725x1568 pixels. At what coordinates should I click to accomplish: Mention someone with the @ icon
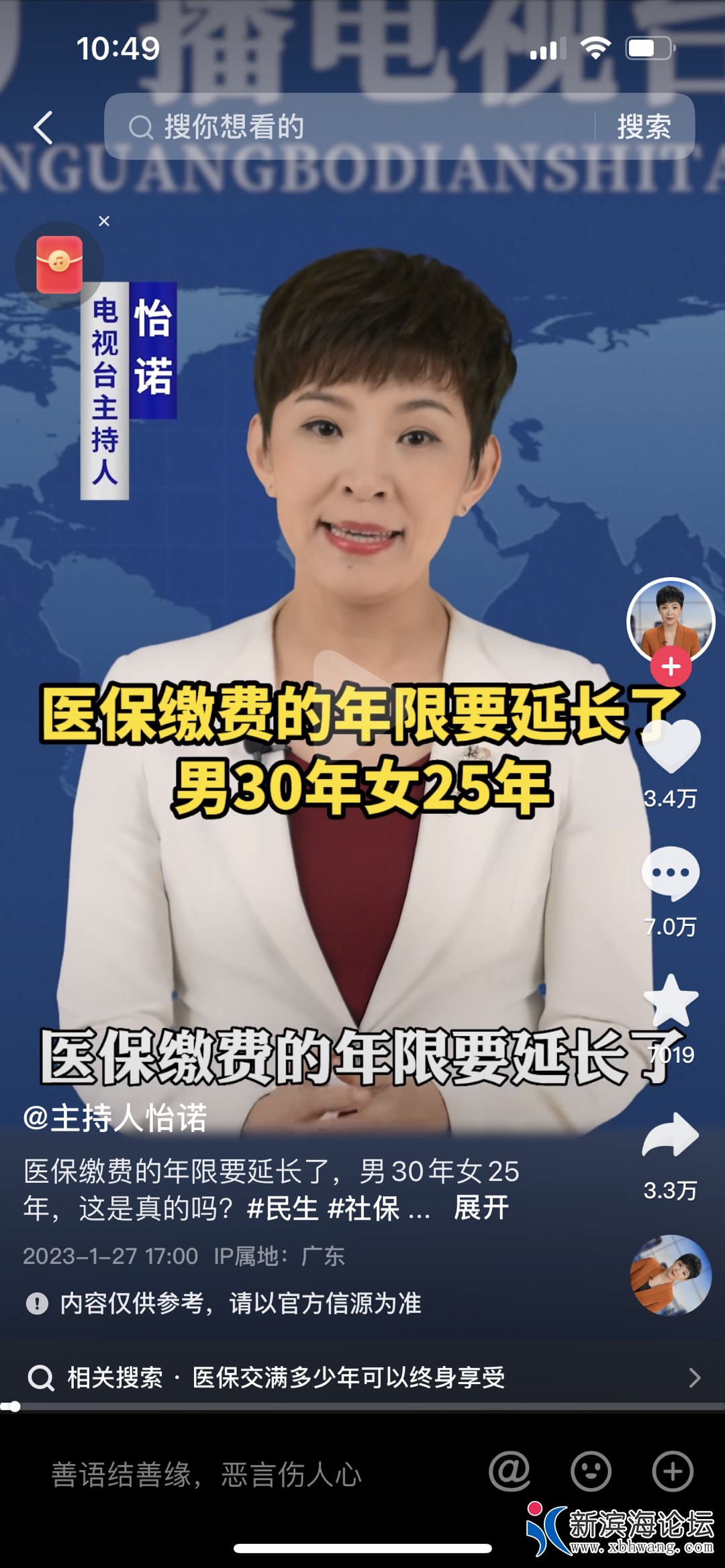coord(510,1471)
